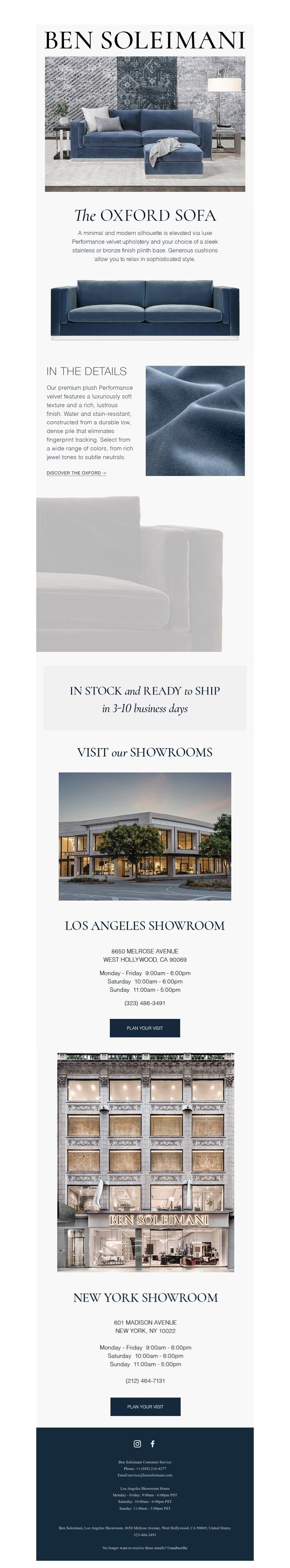The image size is (290, 1568).
Task: Tap the service@bensoleimani.com email address
Action: pyautogui.click(x=150, y=1475)
